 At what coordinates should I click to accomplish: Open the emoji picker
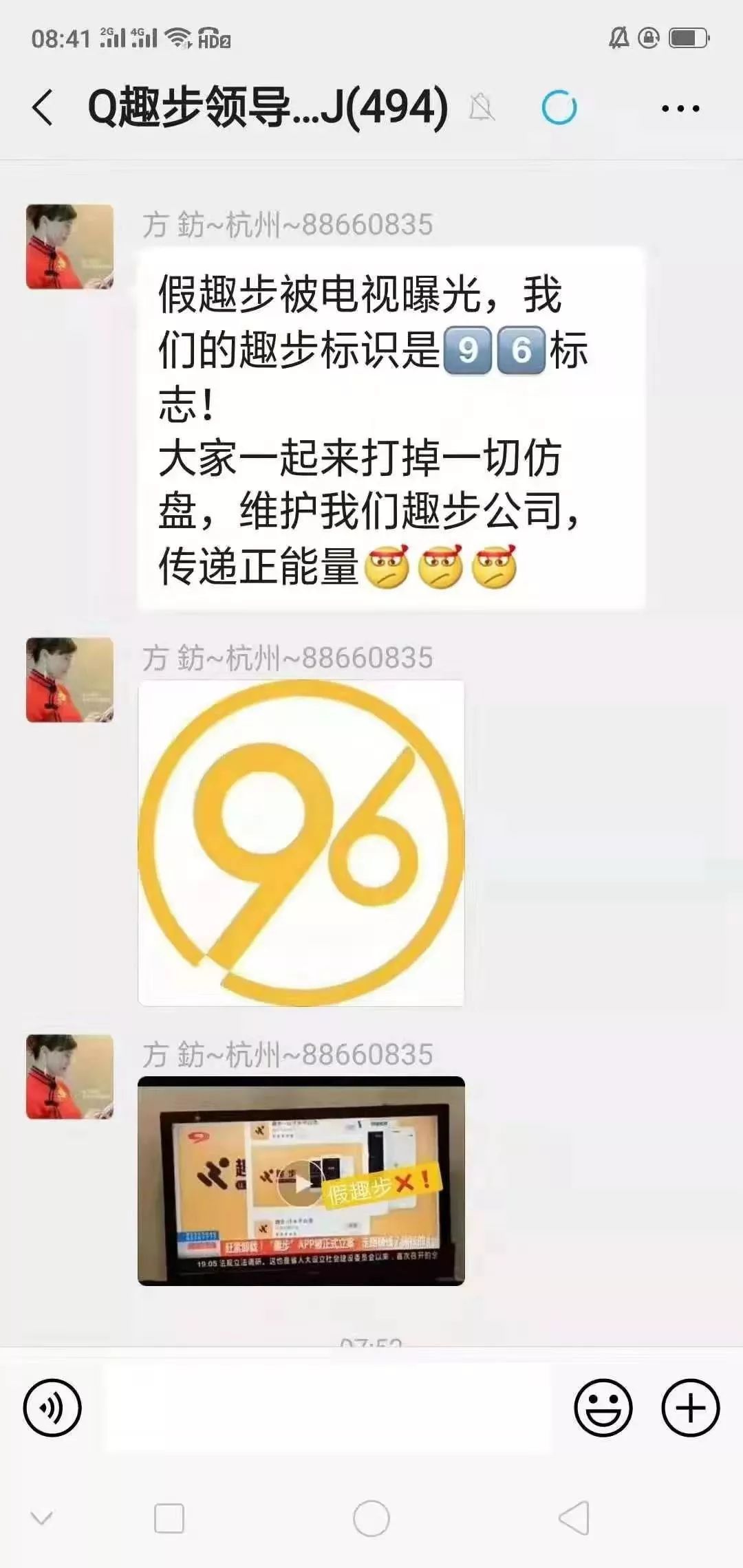(603, 1407)
